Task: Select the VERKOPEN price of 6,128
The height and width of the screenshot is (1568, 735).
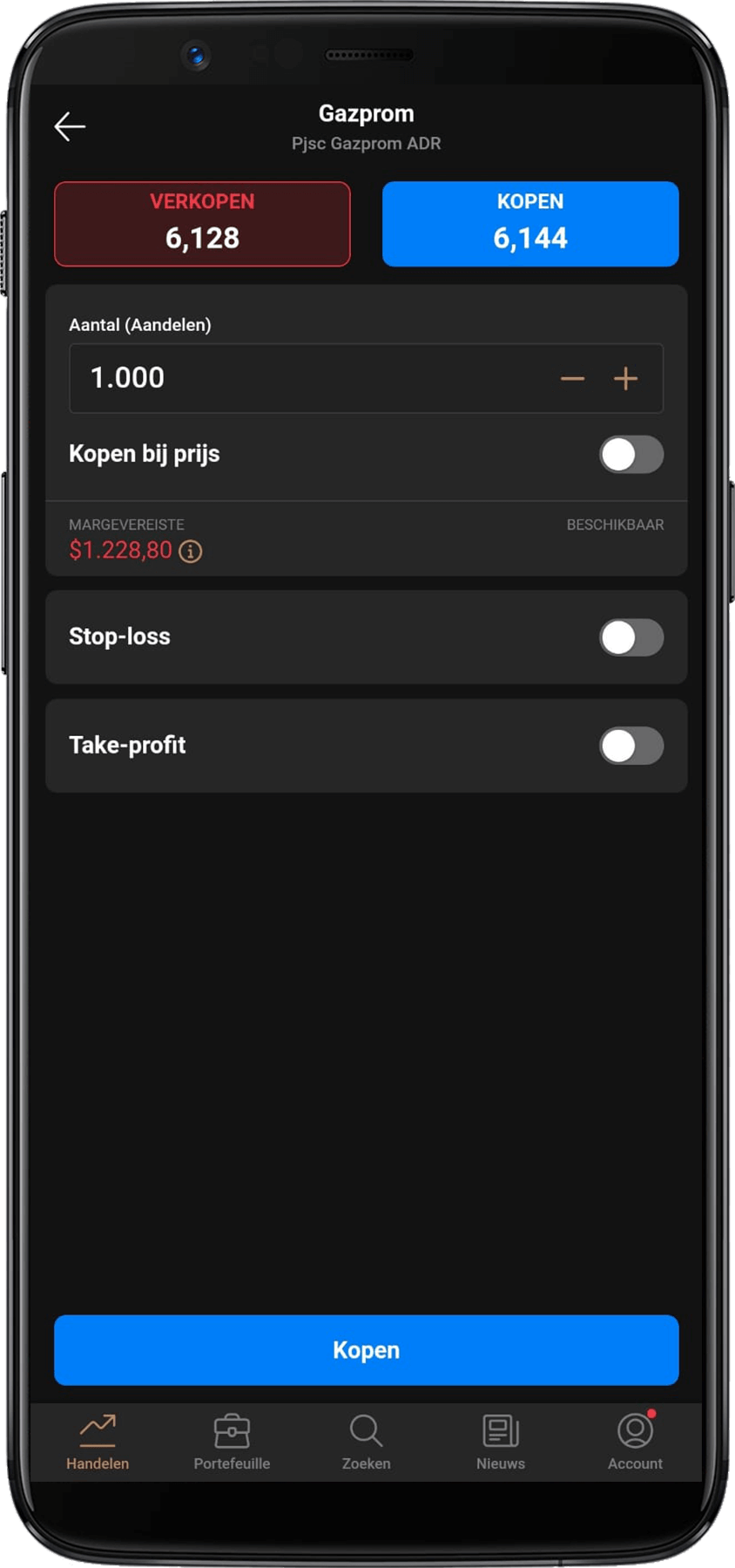Action: tap(202, 224)
